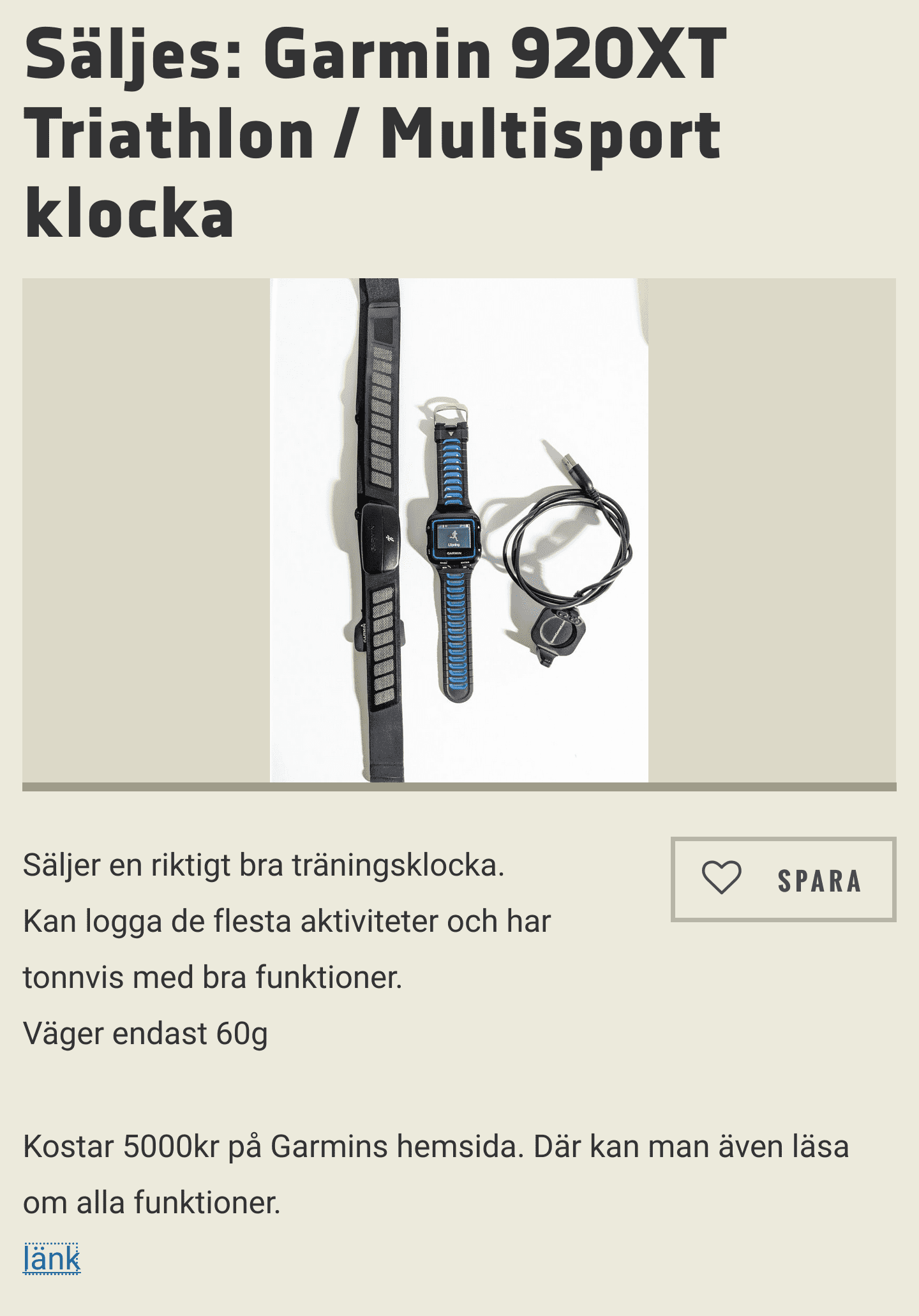Open the 'länk' hyperlink

click(x=52, y=1259)
